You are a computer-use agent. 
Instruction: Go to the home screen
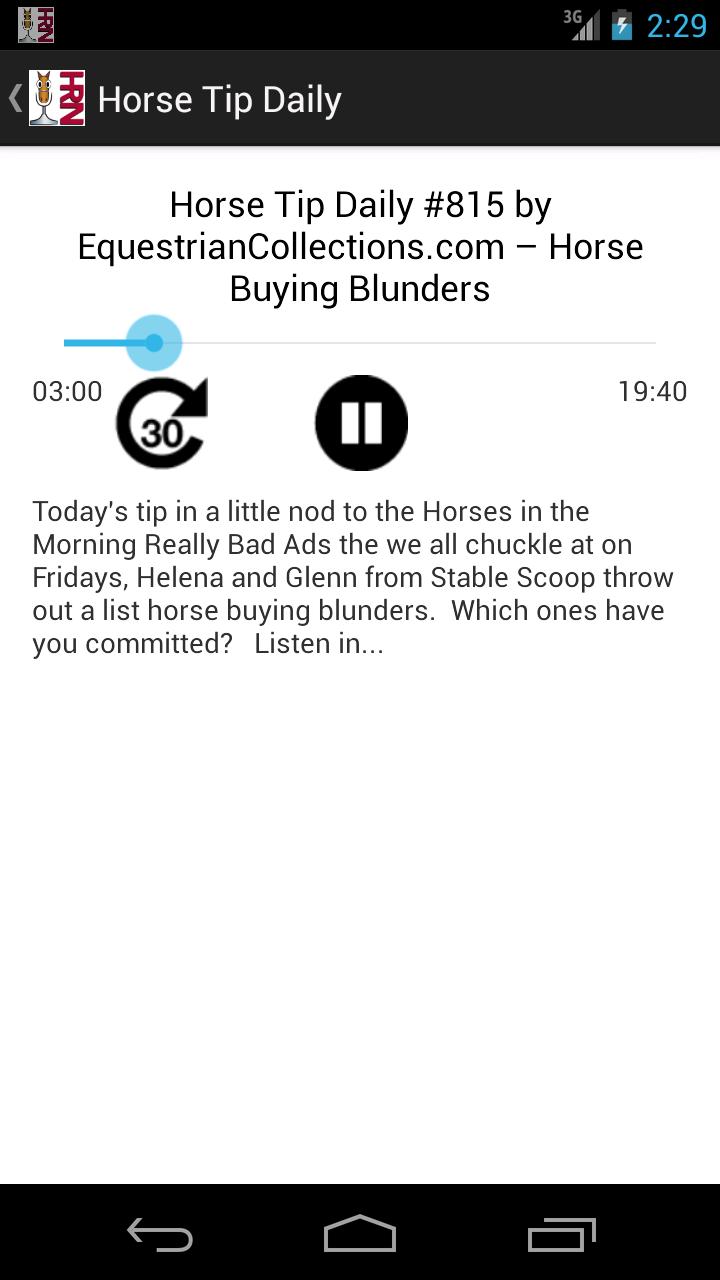(360, 1235)
